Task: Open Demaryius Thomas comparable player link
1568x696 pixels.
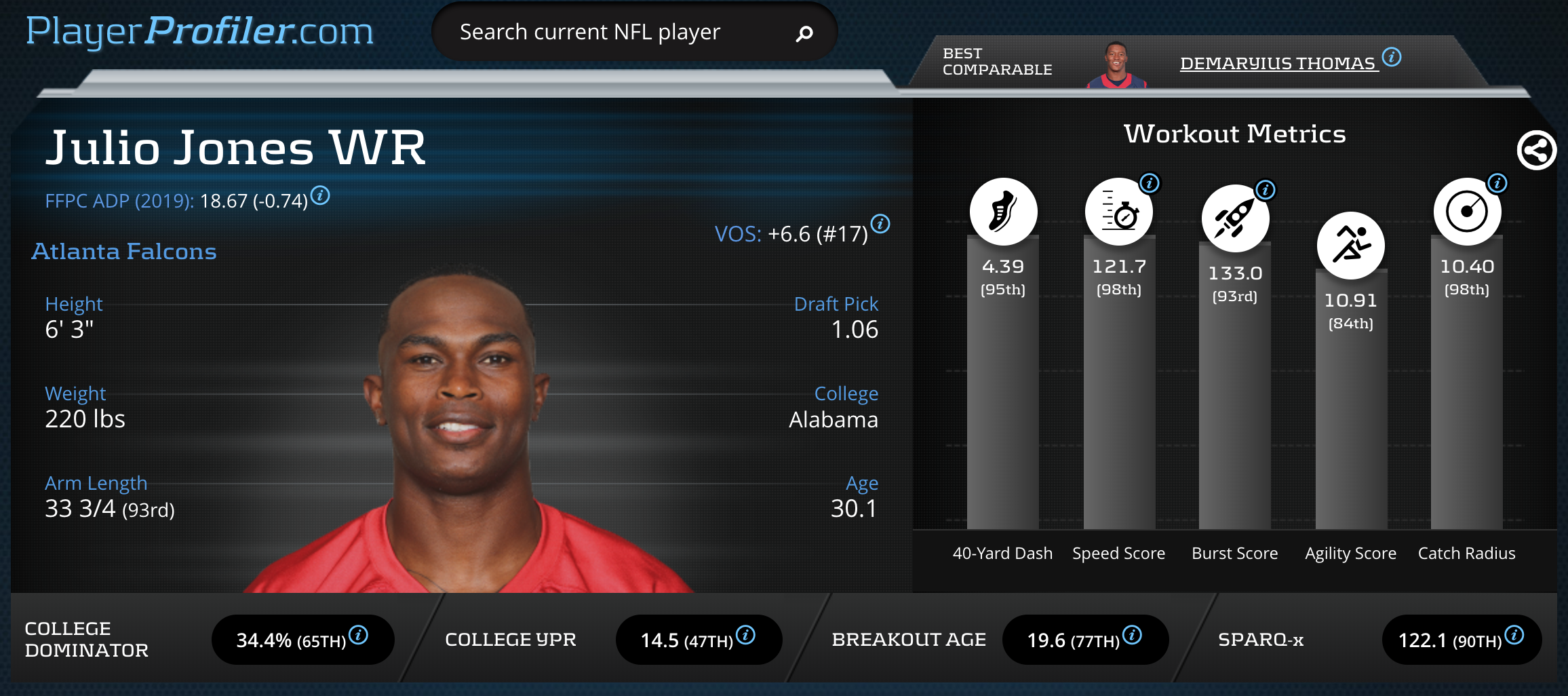Action: 1278,63
